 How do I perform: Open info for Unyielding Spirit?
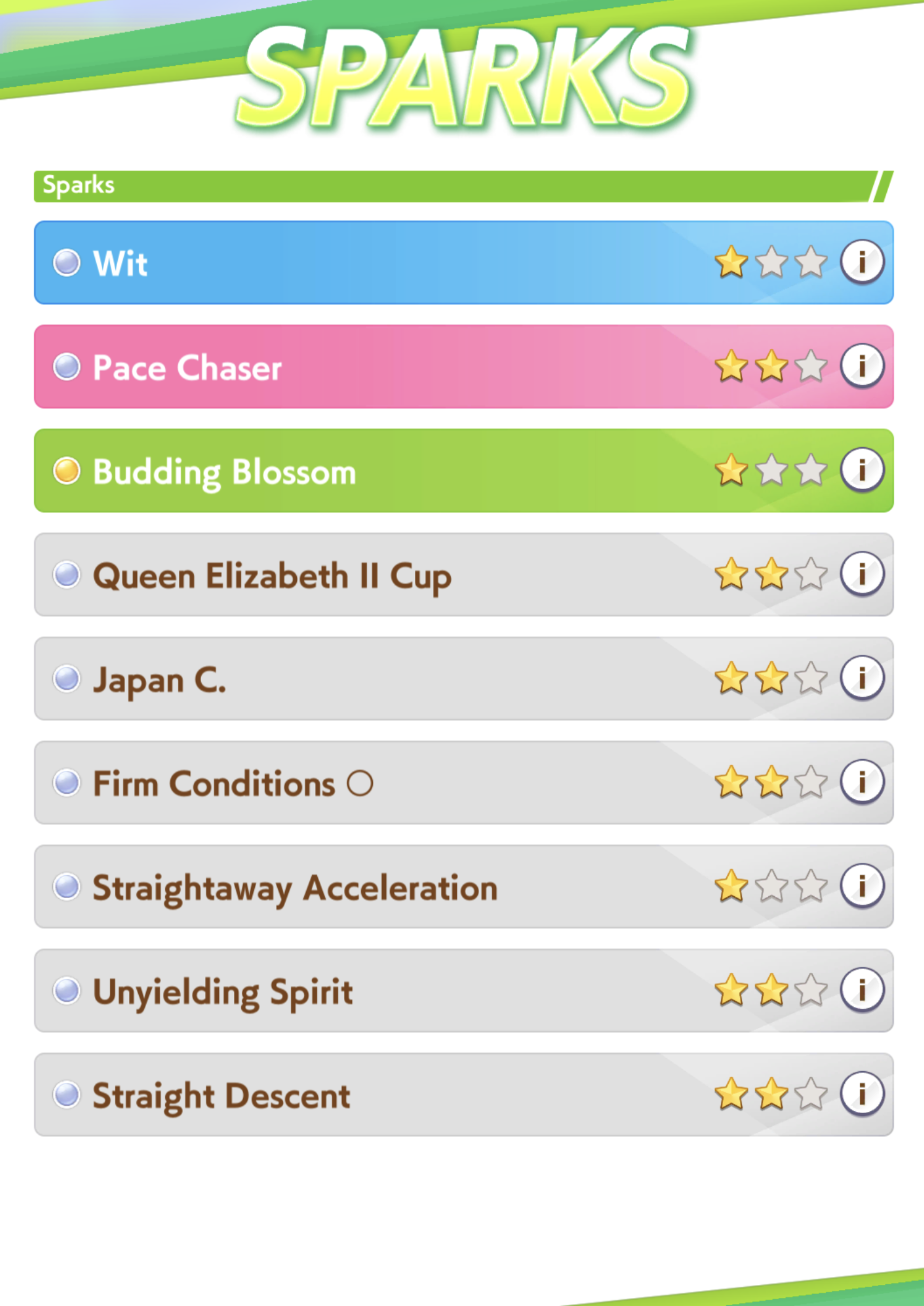click(862, 991)
